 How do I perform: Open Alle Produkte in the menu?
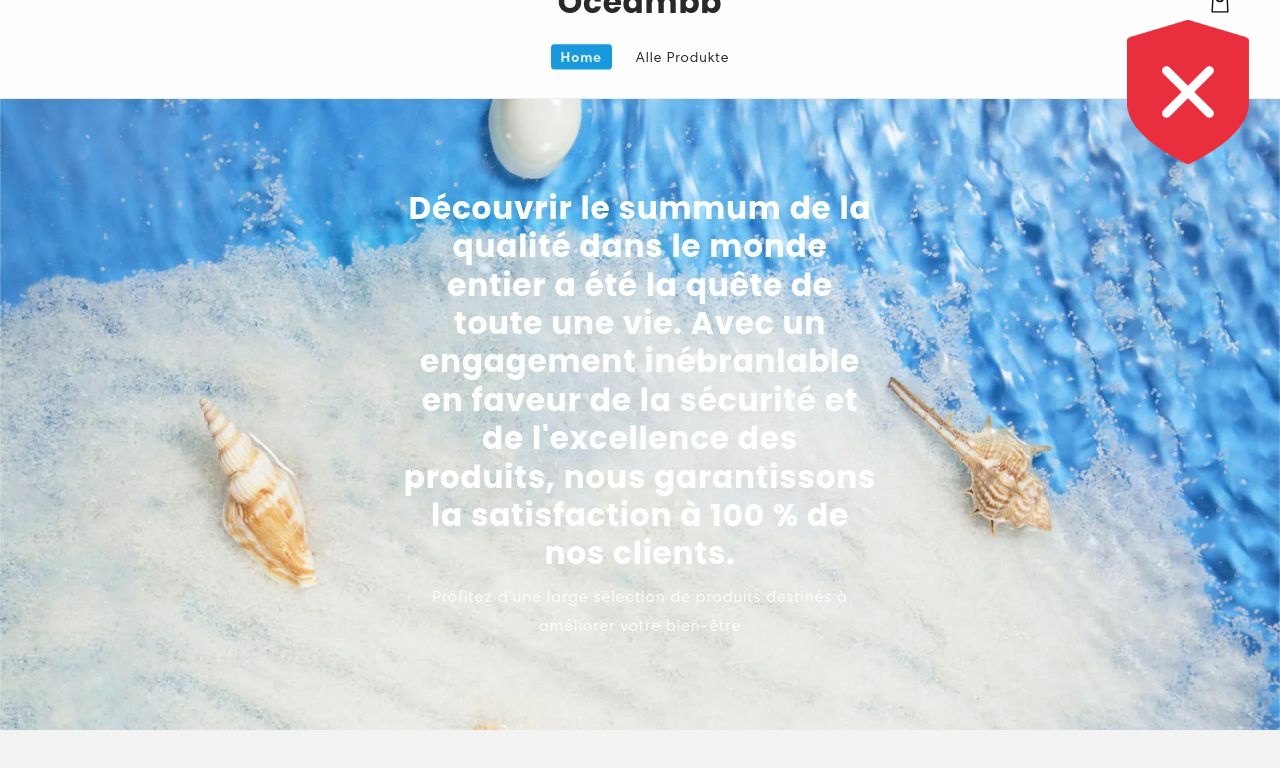coord(682,57)
